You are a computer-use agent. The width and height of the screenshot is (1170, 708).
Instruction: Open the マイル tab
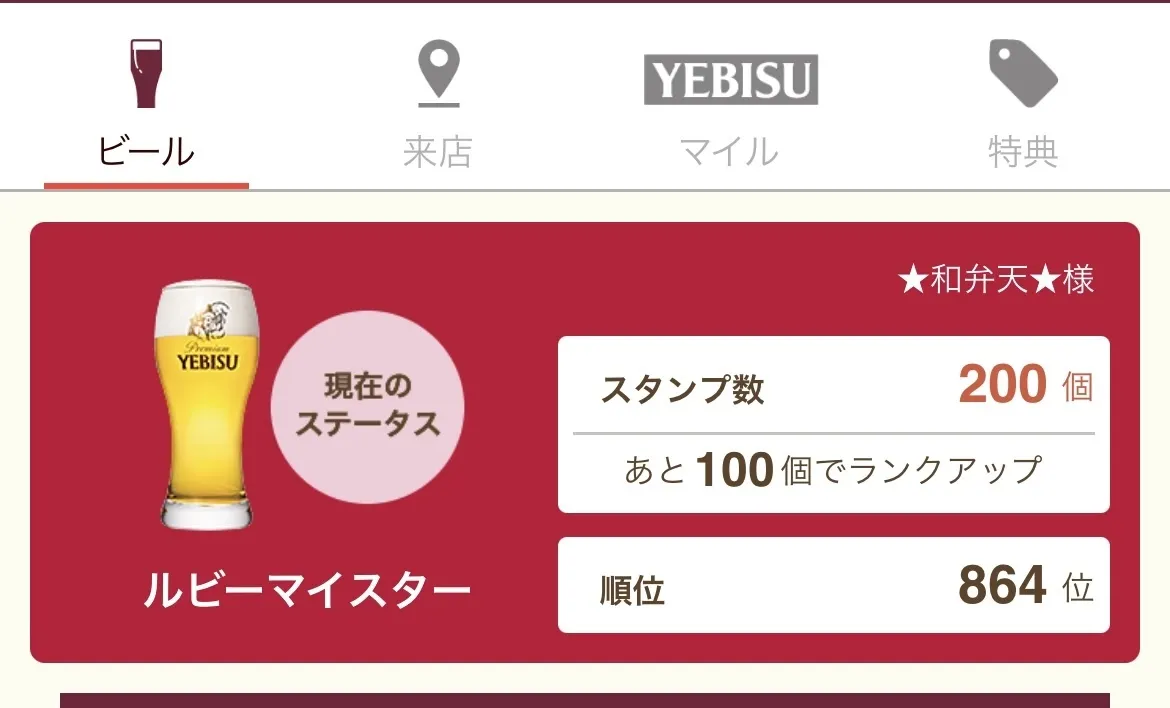point(730,105)
